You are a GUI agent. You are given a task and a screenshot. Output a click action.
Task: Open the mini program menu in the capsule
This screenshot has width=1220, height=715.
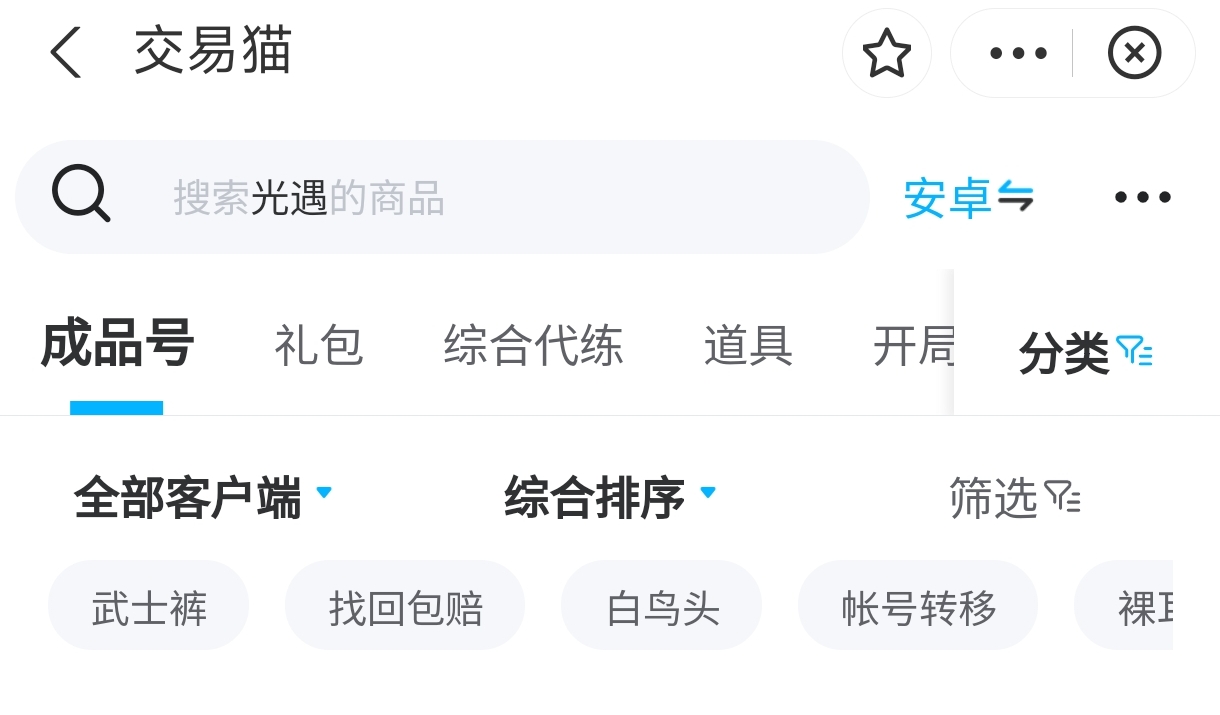coord(1018,53)
